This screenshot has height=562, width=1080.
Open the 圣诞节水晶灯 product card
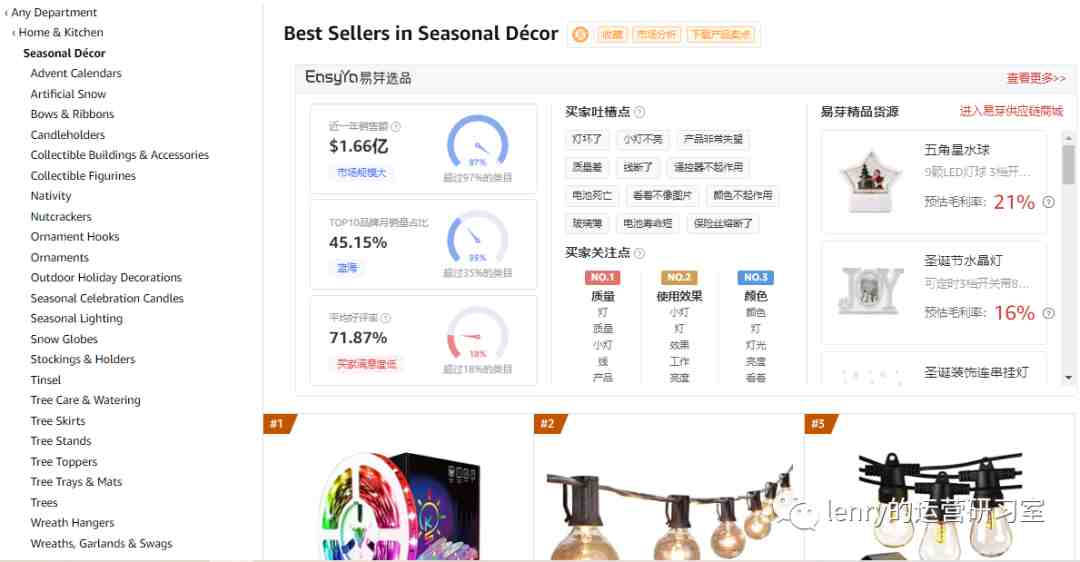pyautogui.click(x=933, y=290)
